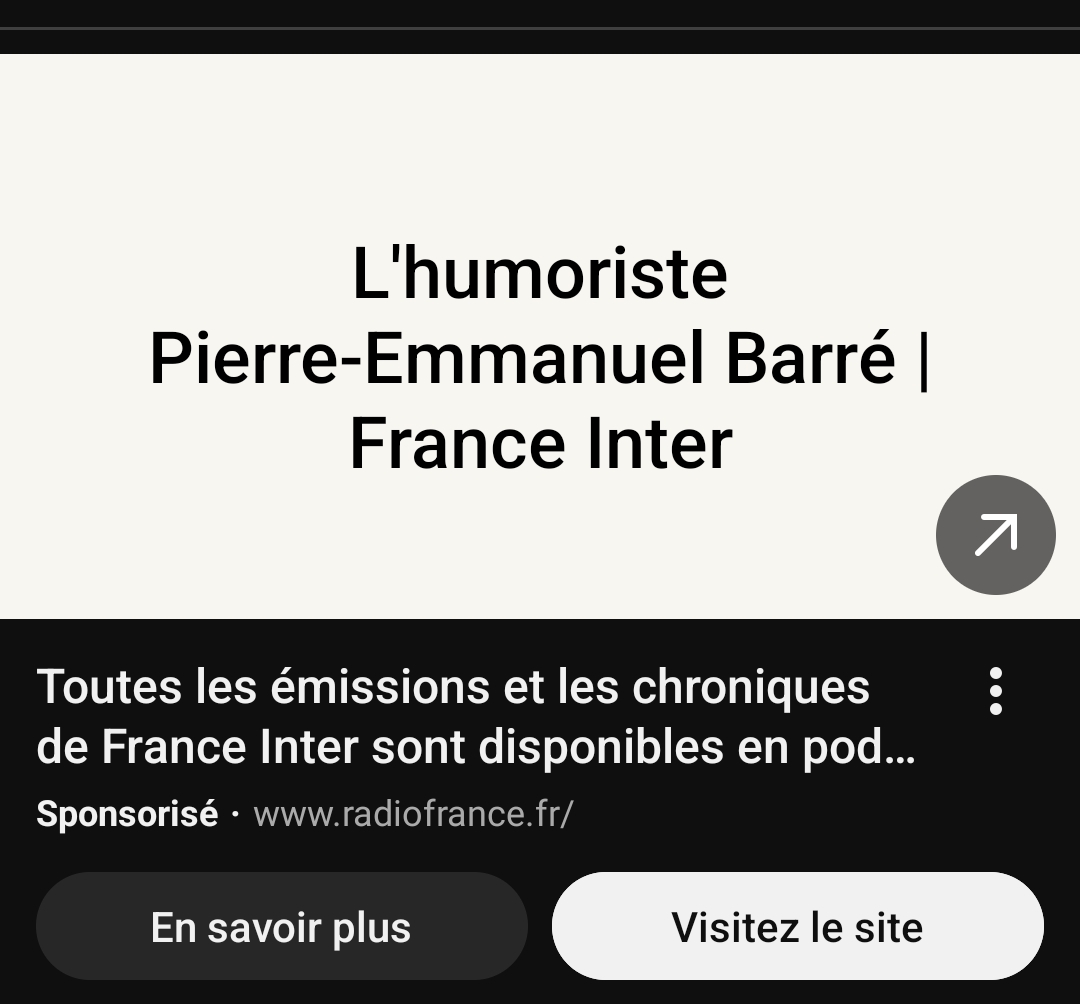Open the ad's external link arrow
This screenshot has height=1004, width=1080.
click(995, 535)
